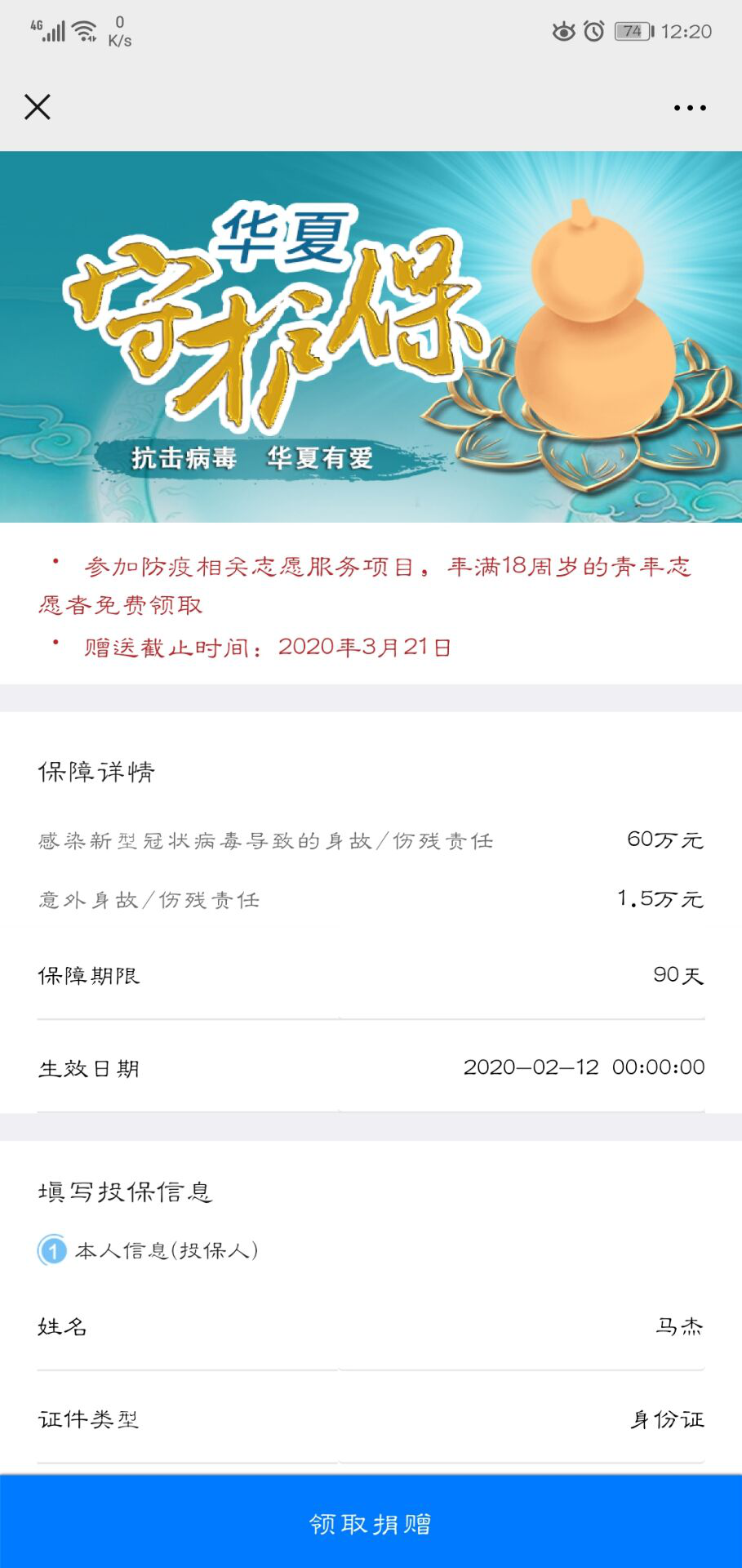Change the 生效日期 value
Screen dimensions: 742x1568
pos(583,1067)
